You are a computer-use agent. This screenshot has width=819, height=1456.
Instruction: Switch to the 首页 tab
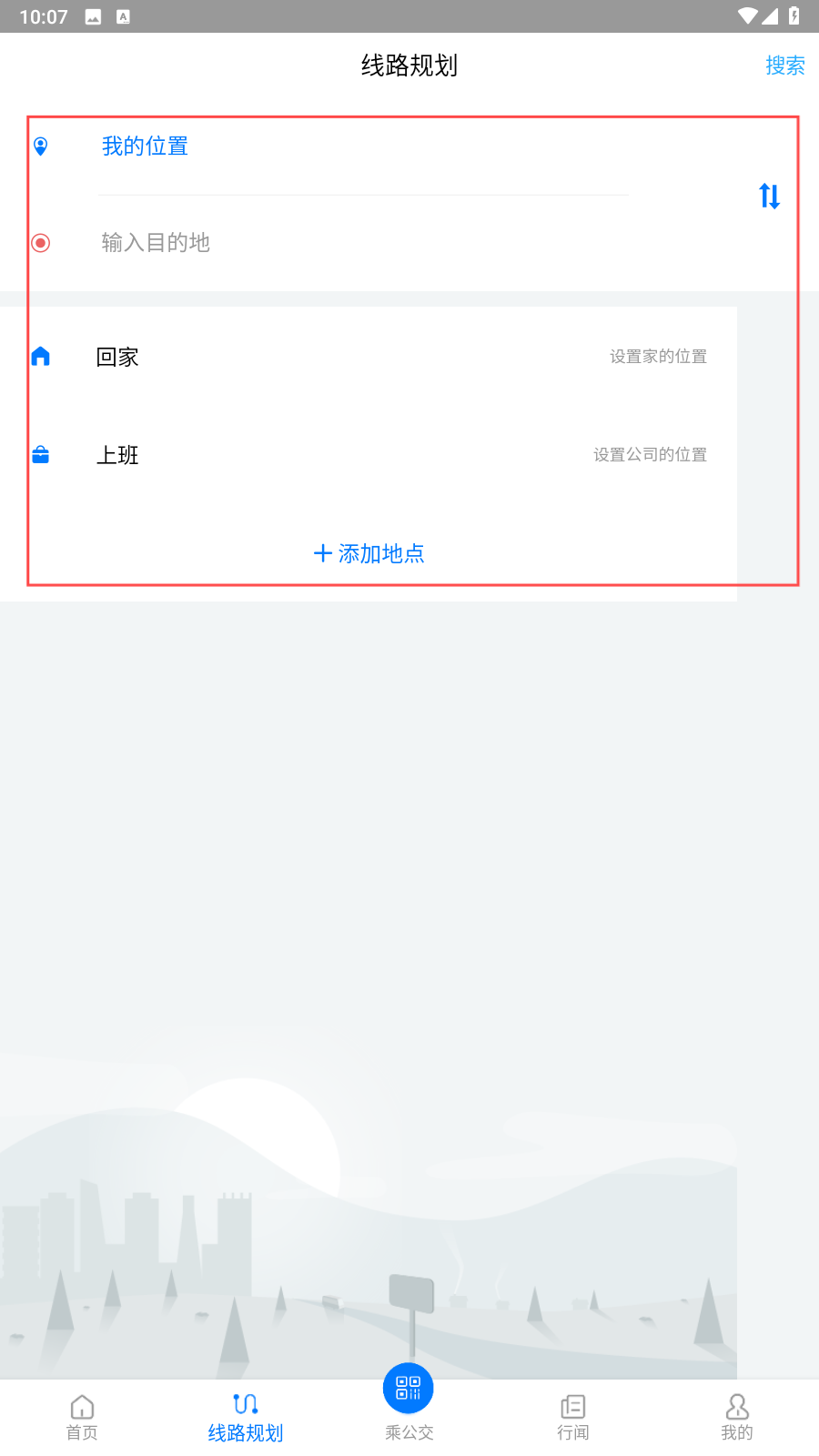[82, 1418]
